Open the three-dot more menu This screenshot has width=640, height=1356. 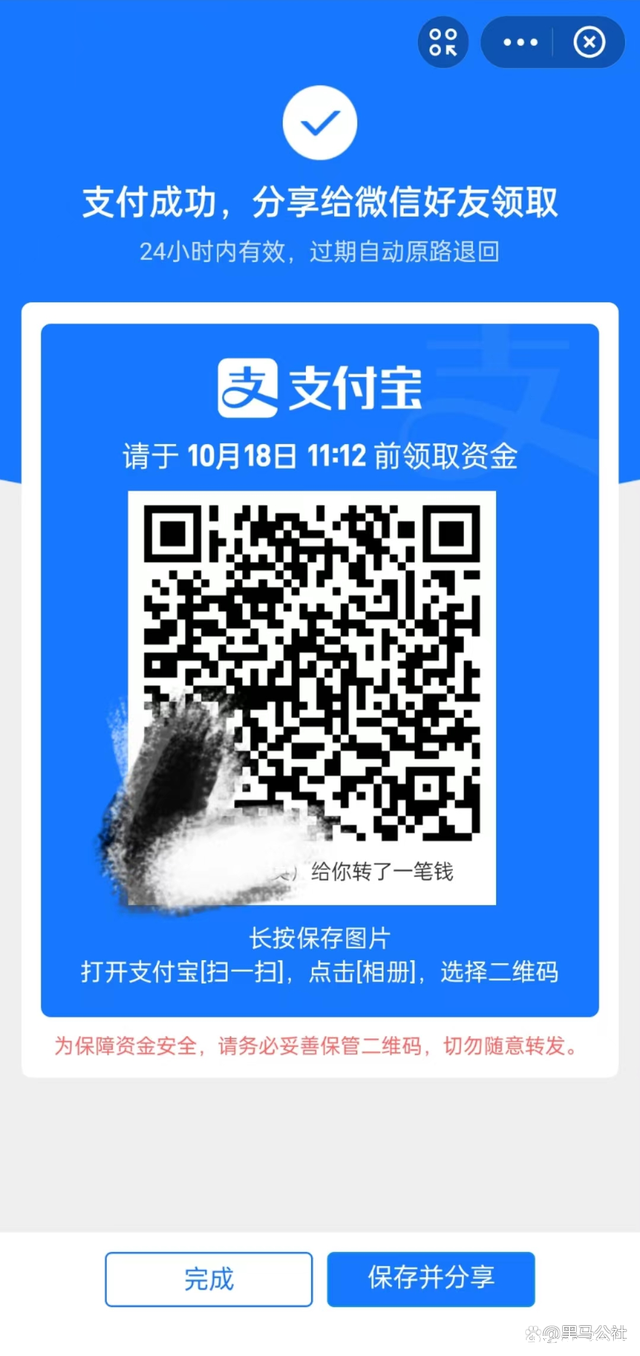point(520,42)
